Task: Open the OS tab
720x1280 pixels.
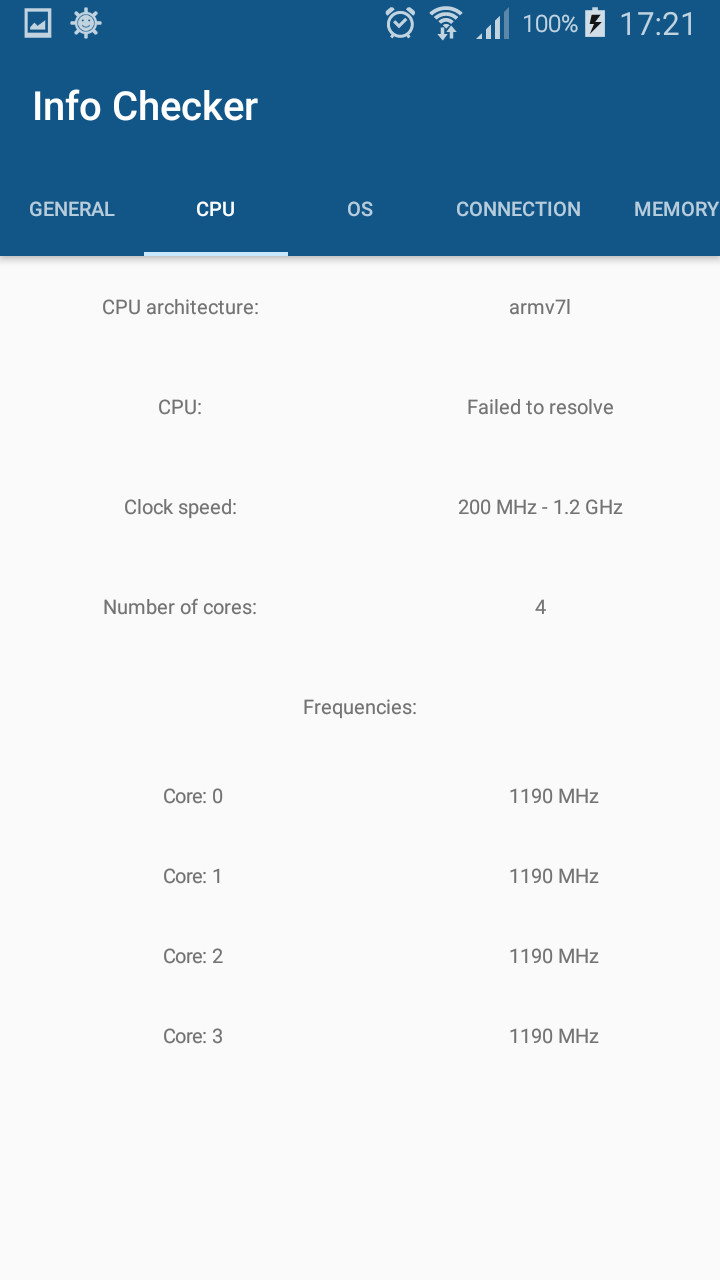Action: click(x=360, y=209)
